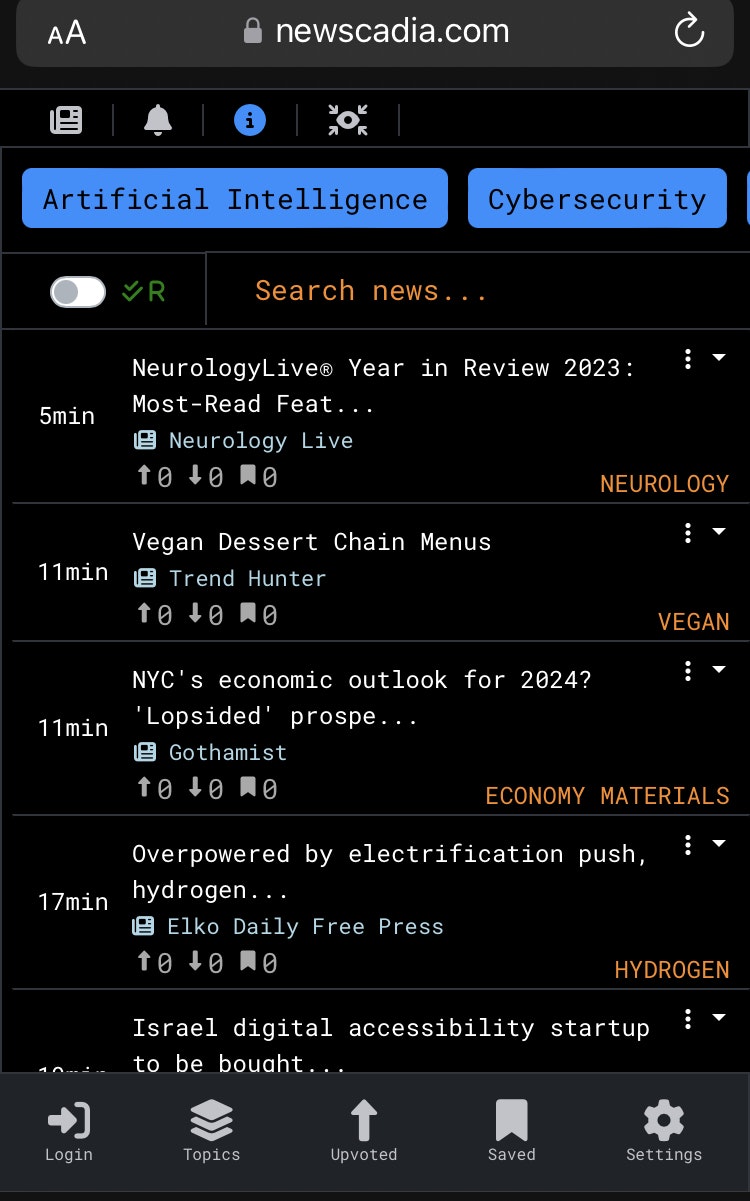This screenshot has width=750, height=1201.
Task: Tap the eye focus mode icon
Action: 348,121
